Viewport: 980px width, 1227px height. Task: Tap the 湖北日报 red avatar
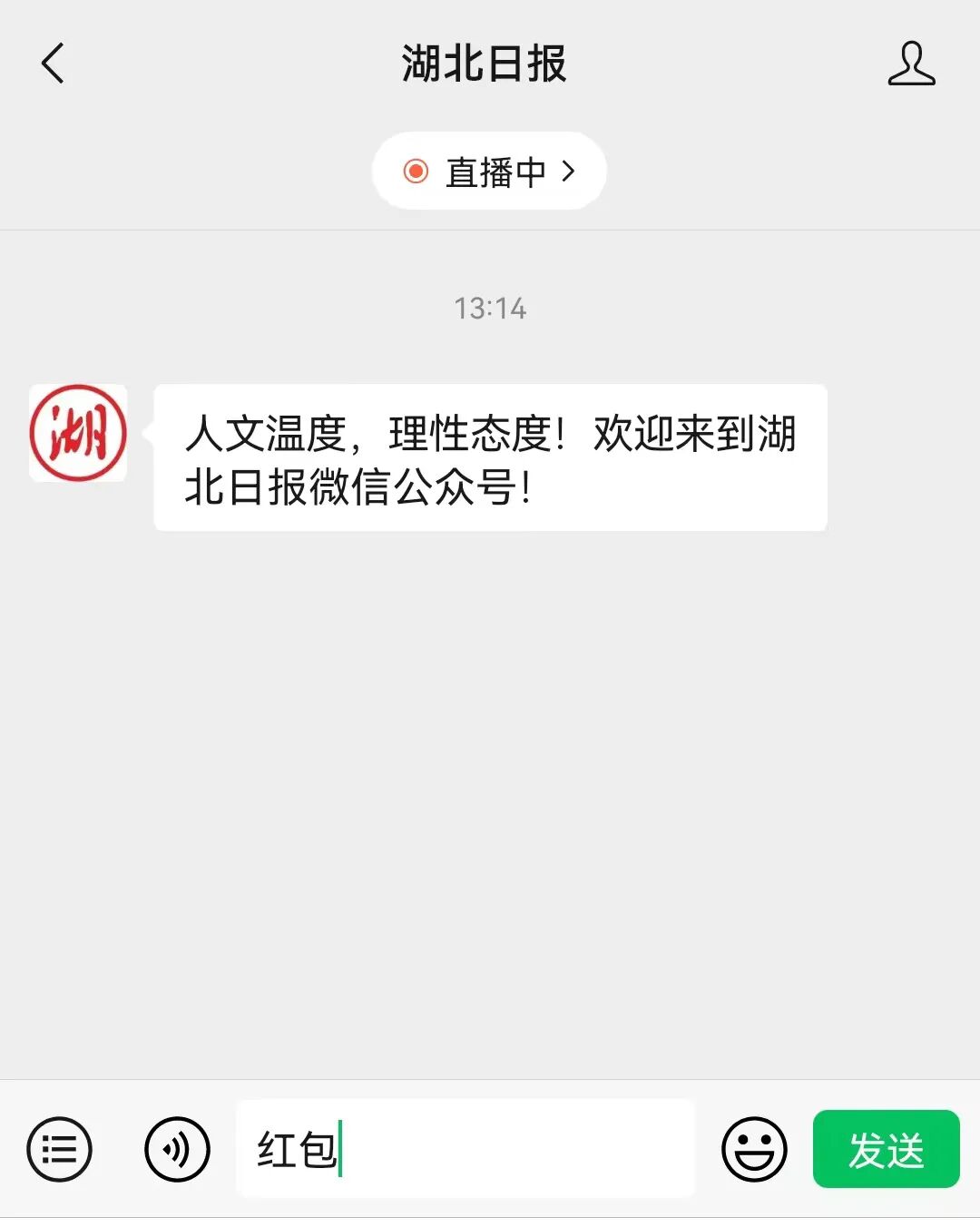(78, 433)
